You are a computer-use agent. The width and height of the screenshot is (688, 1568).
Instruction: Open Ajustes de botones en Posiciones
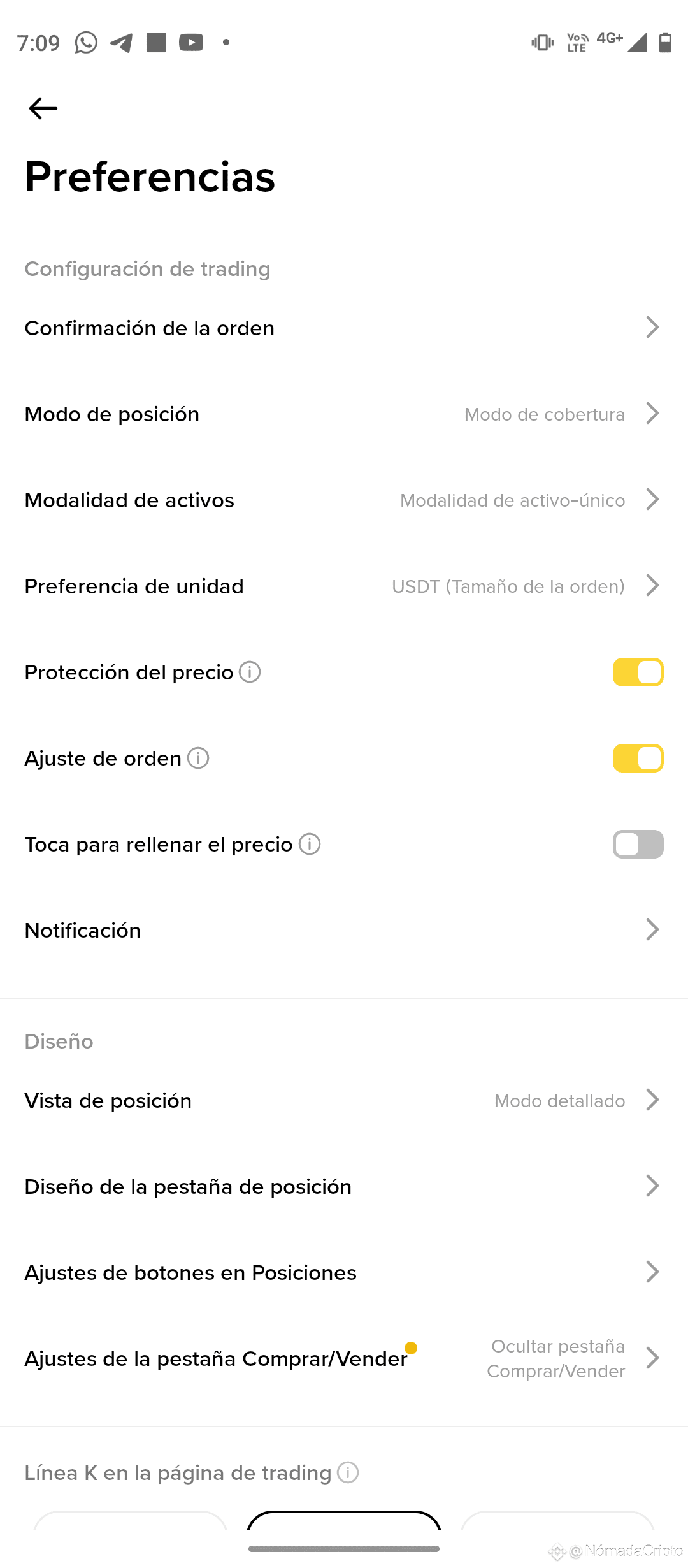[344, 1272]
